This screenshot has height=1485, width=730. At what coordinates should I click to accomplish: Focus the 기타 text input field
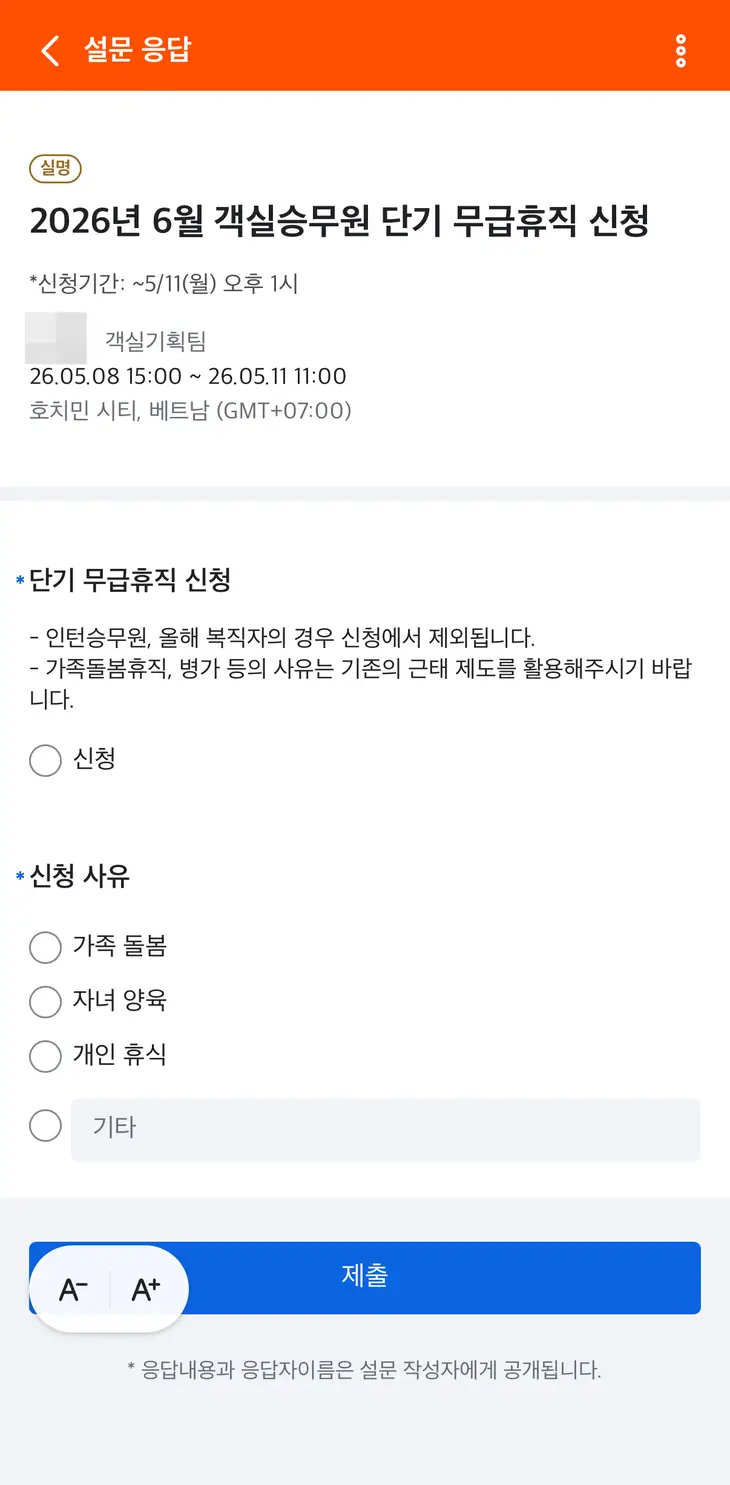386,1129
